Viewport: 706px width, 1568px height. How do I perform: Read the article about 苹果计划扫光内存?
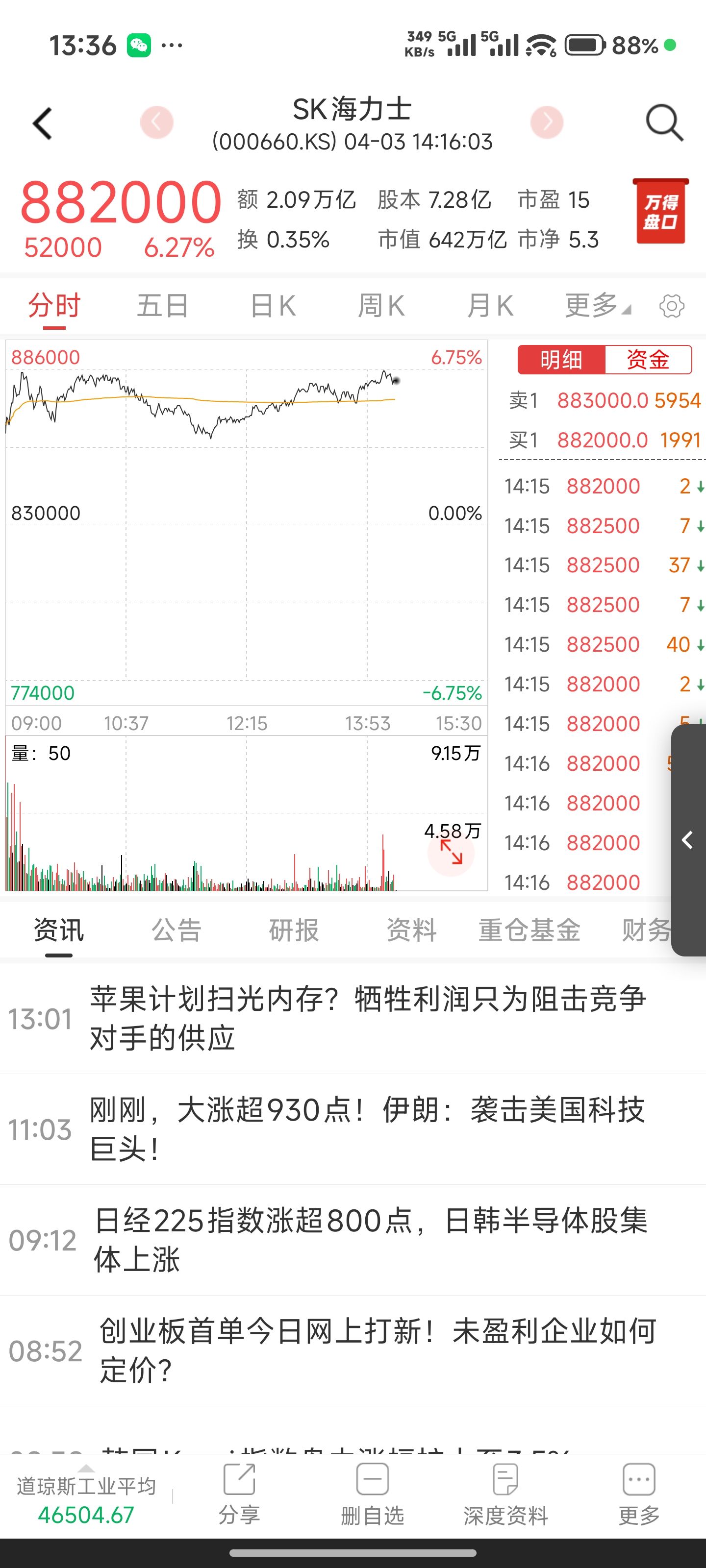click(x=368, y=1018)
